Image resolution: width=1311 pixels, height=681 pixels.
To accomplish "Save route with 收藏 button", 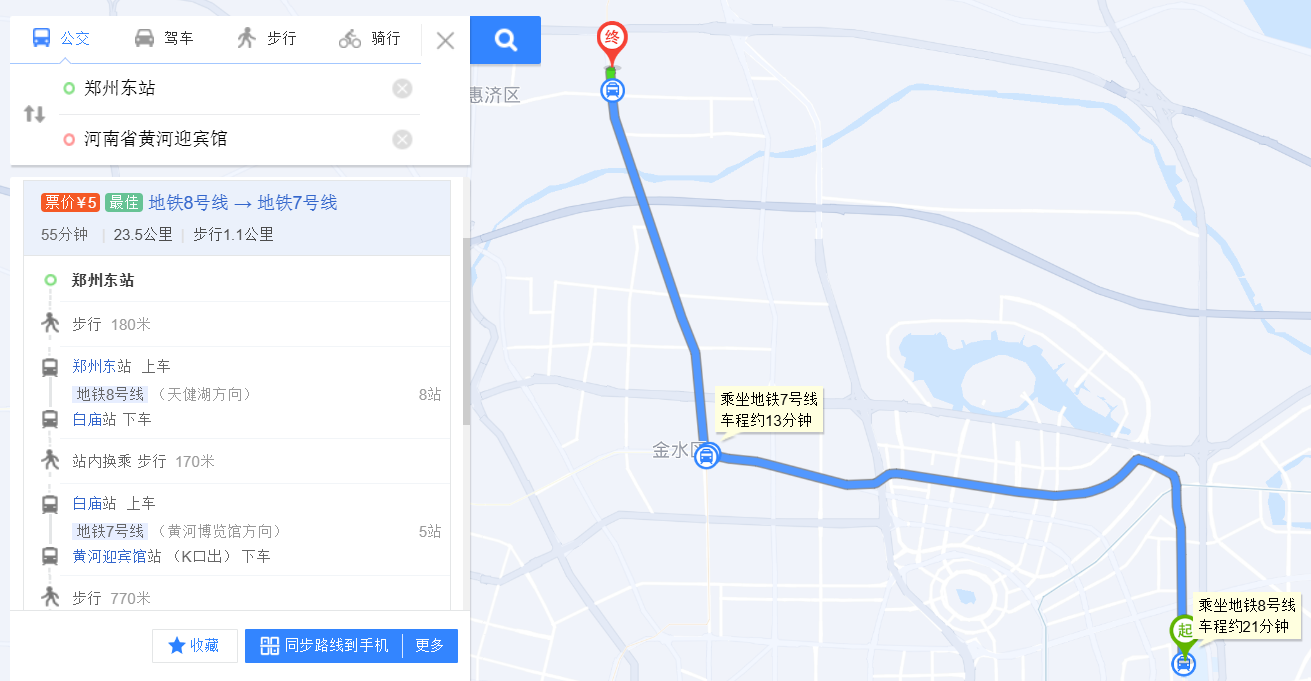I will point(194,646).
